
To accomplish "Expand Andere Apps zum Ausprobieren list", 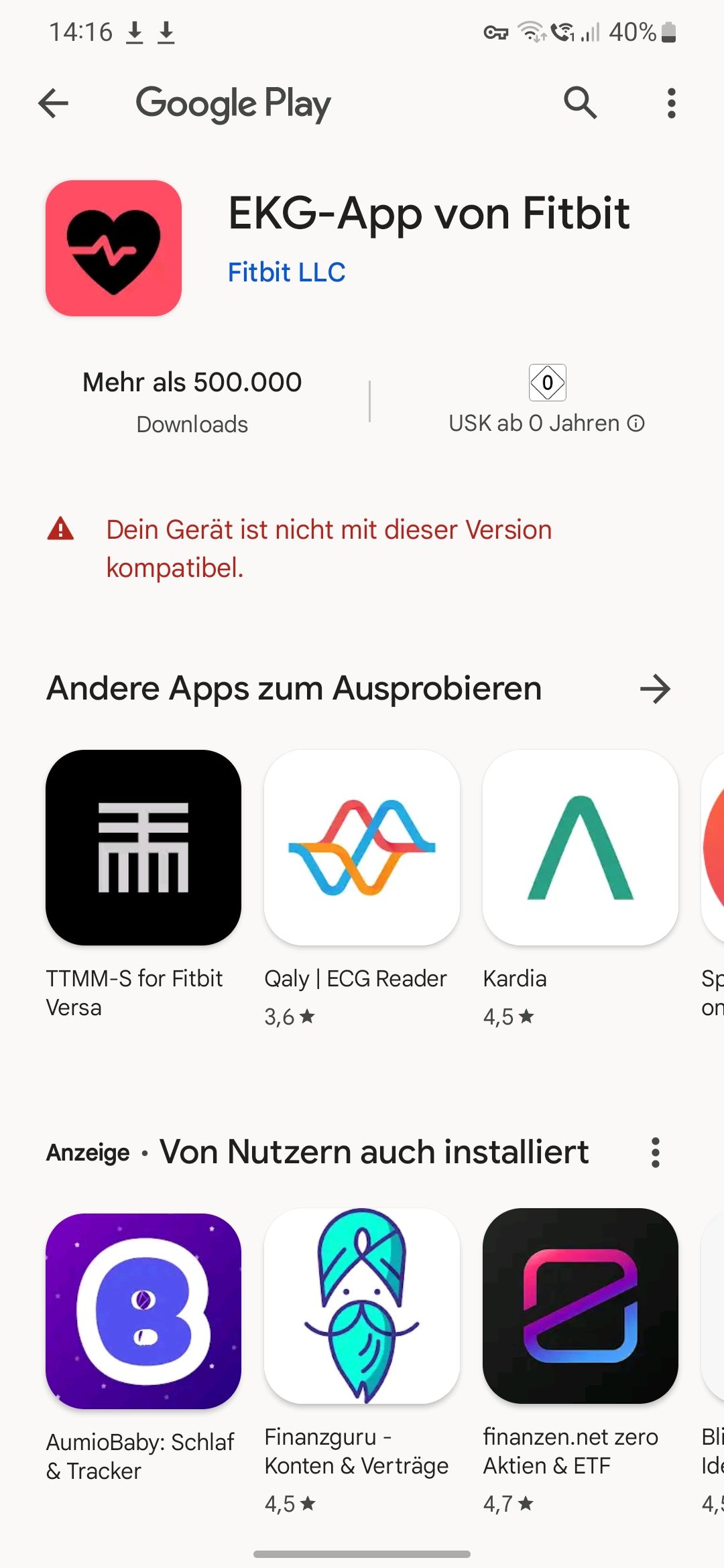I will 655,689.
